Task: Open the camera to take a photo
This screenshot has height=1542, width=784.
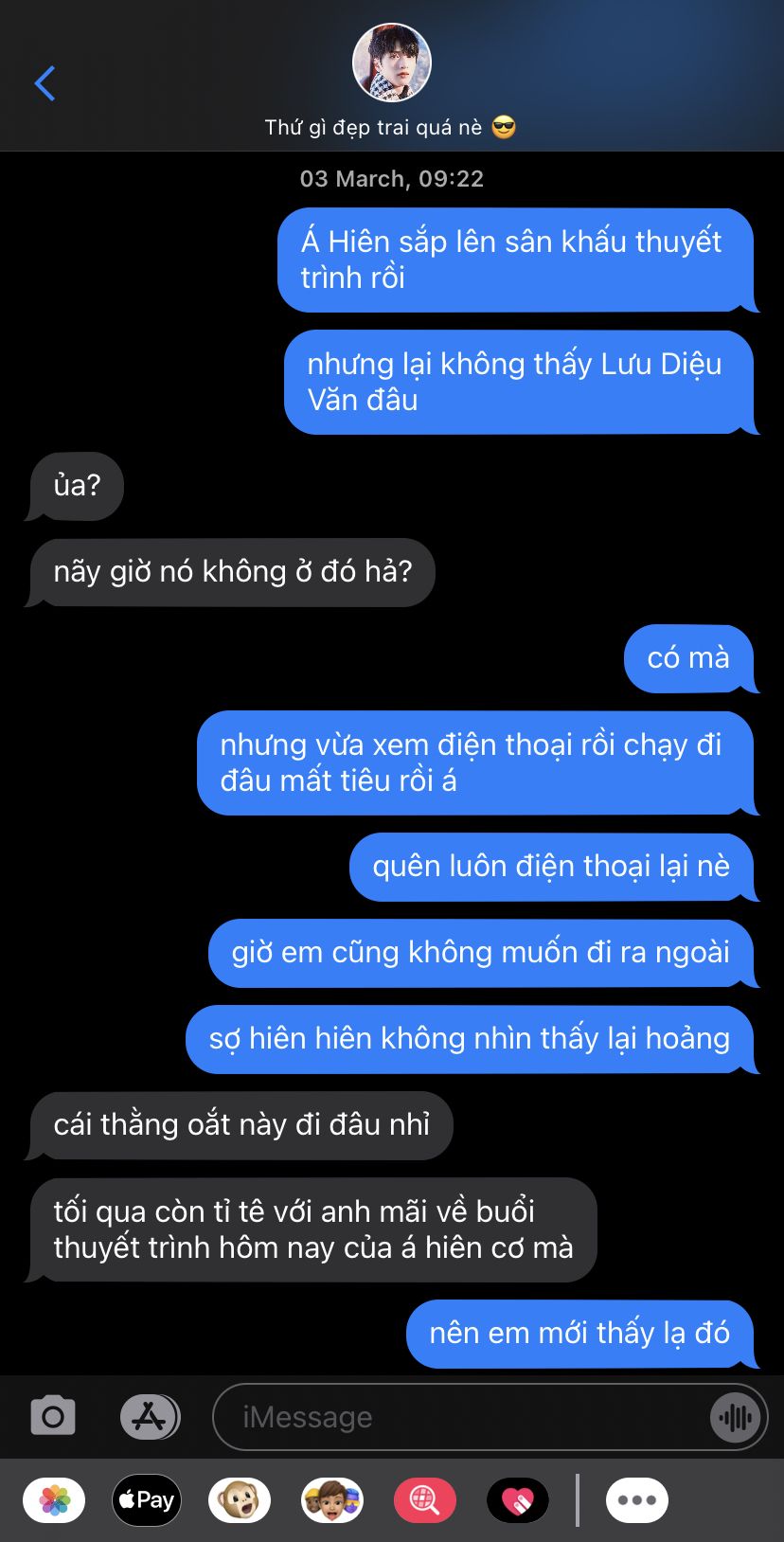Action: click(53, 1417)
